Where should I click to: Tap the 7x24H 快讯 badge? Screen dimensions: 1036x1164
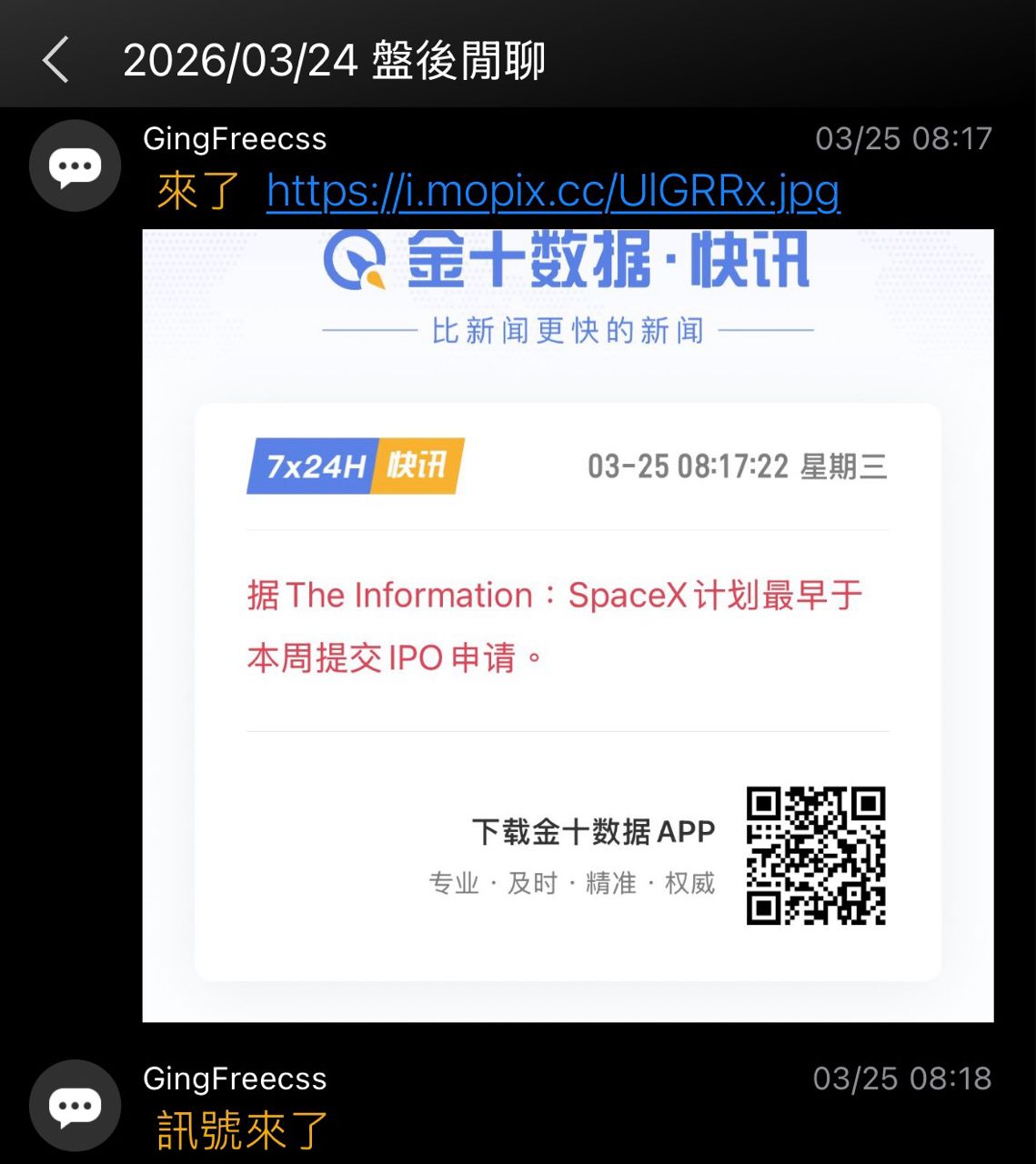point(355,467)
